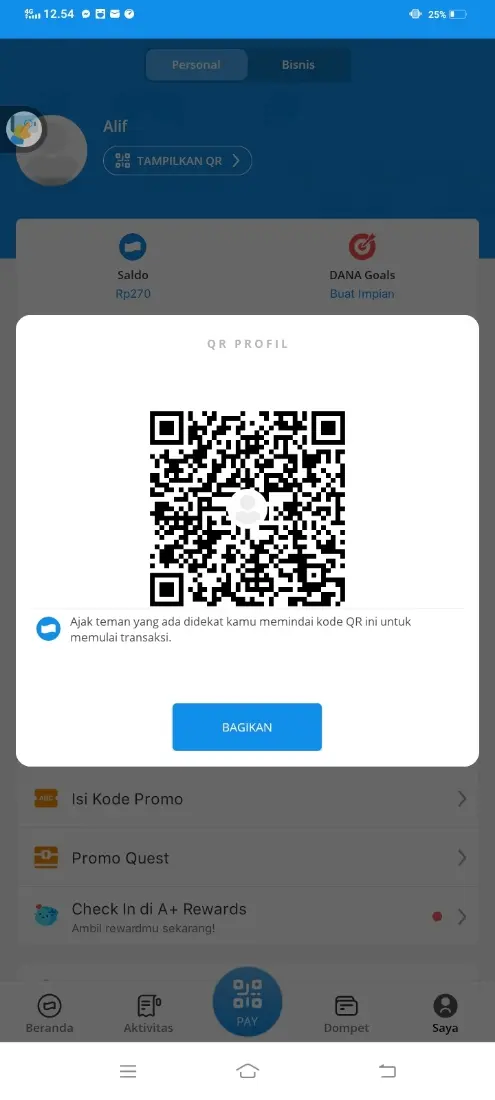This screenshot has height=1100, width=495.
Task: Select the Bisnis account tab
Action: pyautogui.click(x=298, y=65)
